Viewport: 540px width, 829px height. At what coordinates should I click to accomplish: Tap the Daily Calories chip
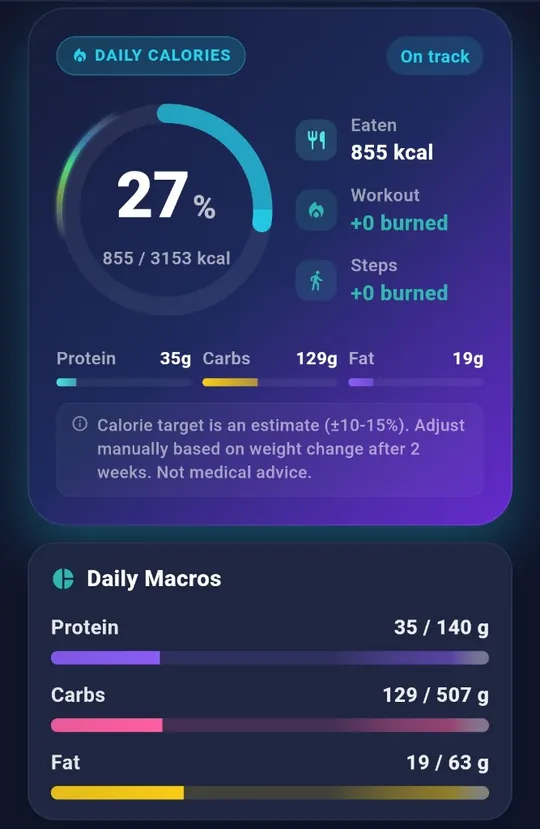151,56
